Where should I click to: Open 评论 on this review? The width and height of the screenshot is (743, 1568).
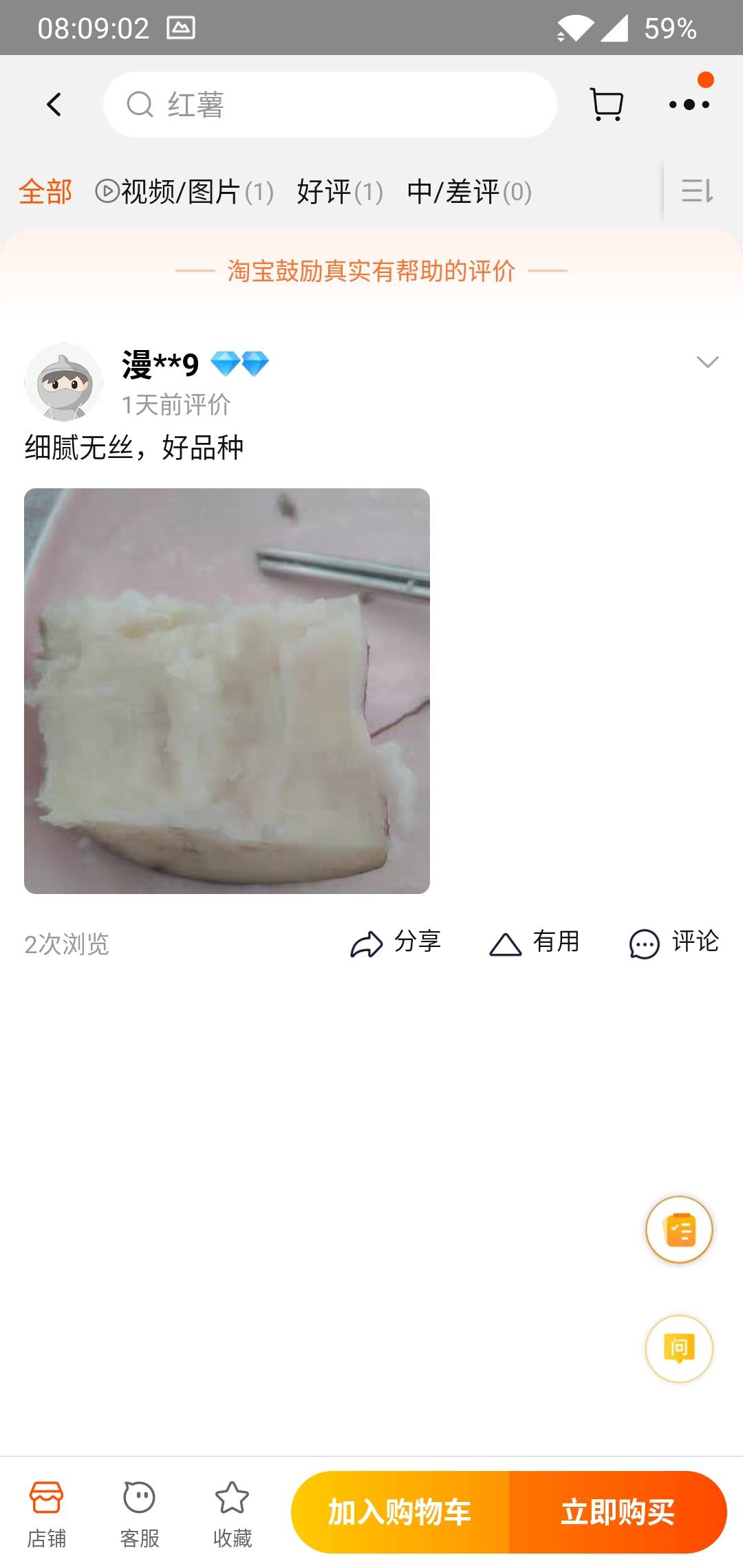pos(674,943)
